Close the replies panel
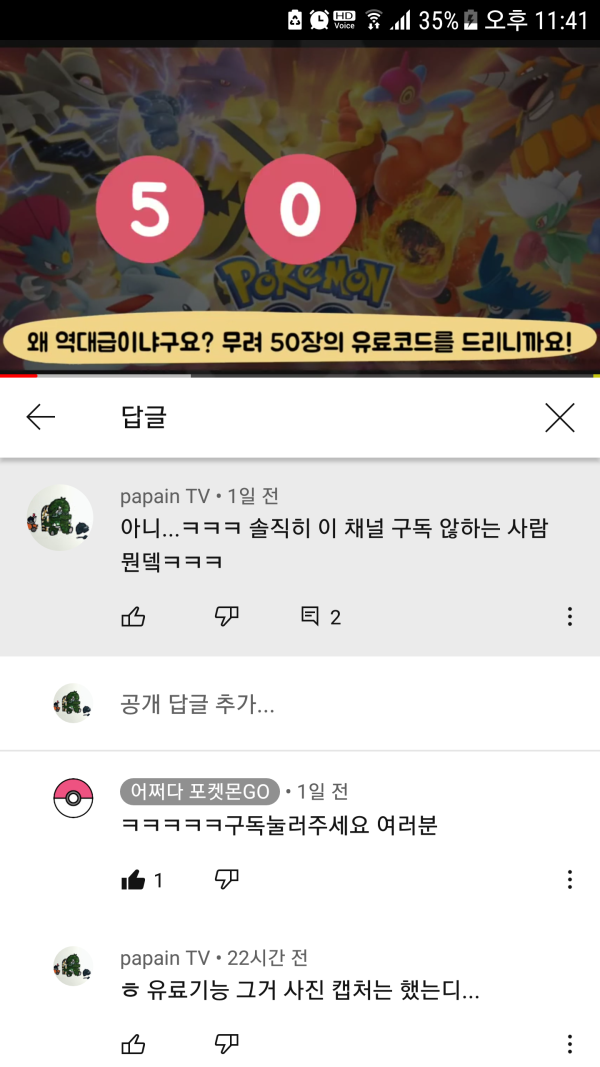The width and height of the screenshot is (600, 1067). pyautogui.click(x=560, y=418)
